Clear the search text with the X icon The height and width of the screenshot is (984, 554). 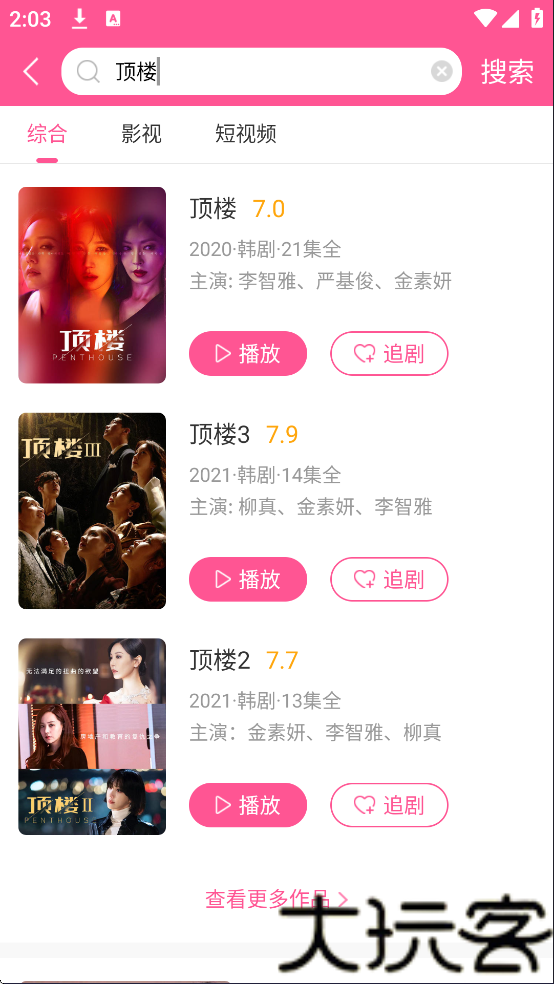(x=442, y=72)
